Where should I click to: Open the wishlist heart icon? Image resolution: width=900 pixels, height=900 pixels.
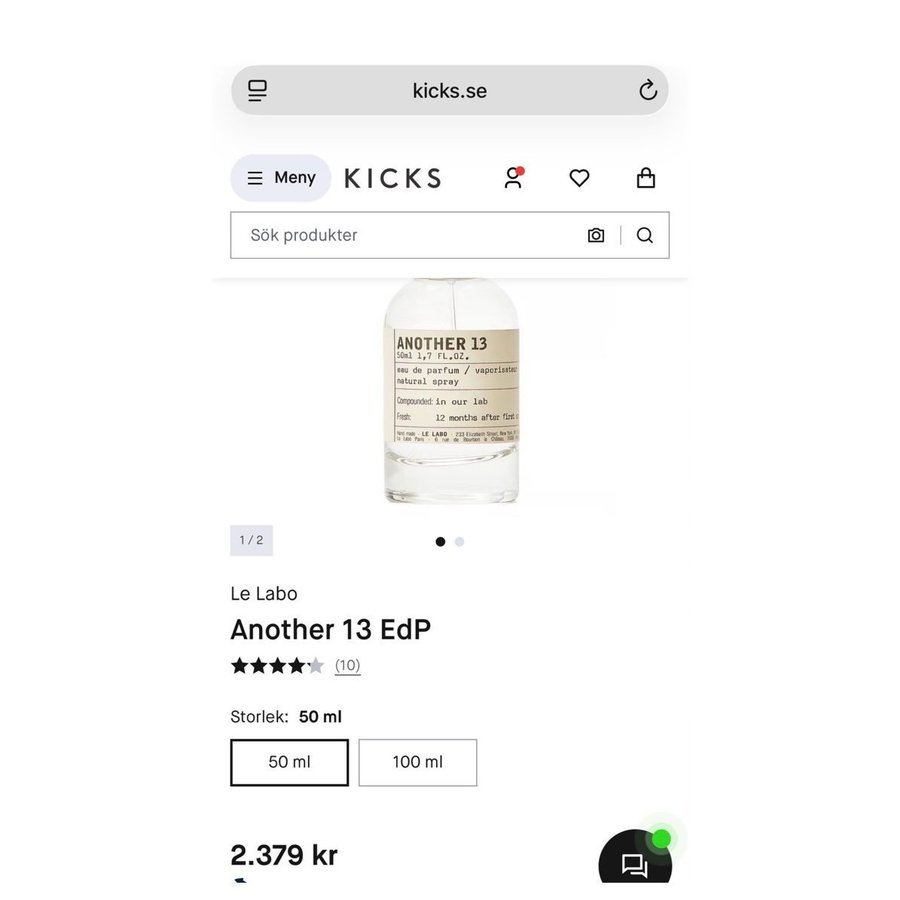coord(579,178)
